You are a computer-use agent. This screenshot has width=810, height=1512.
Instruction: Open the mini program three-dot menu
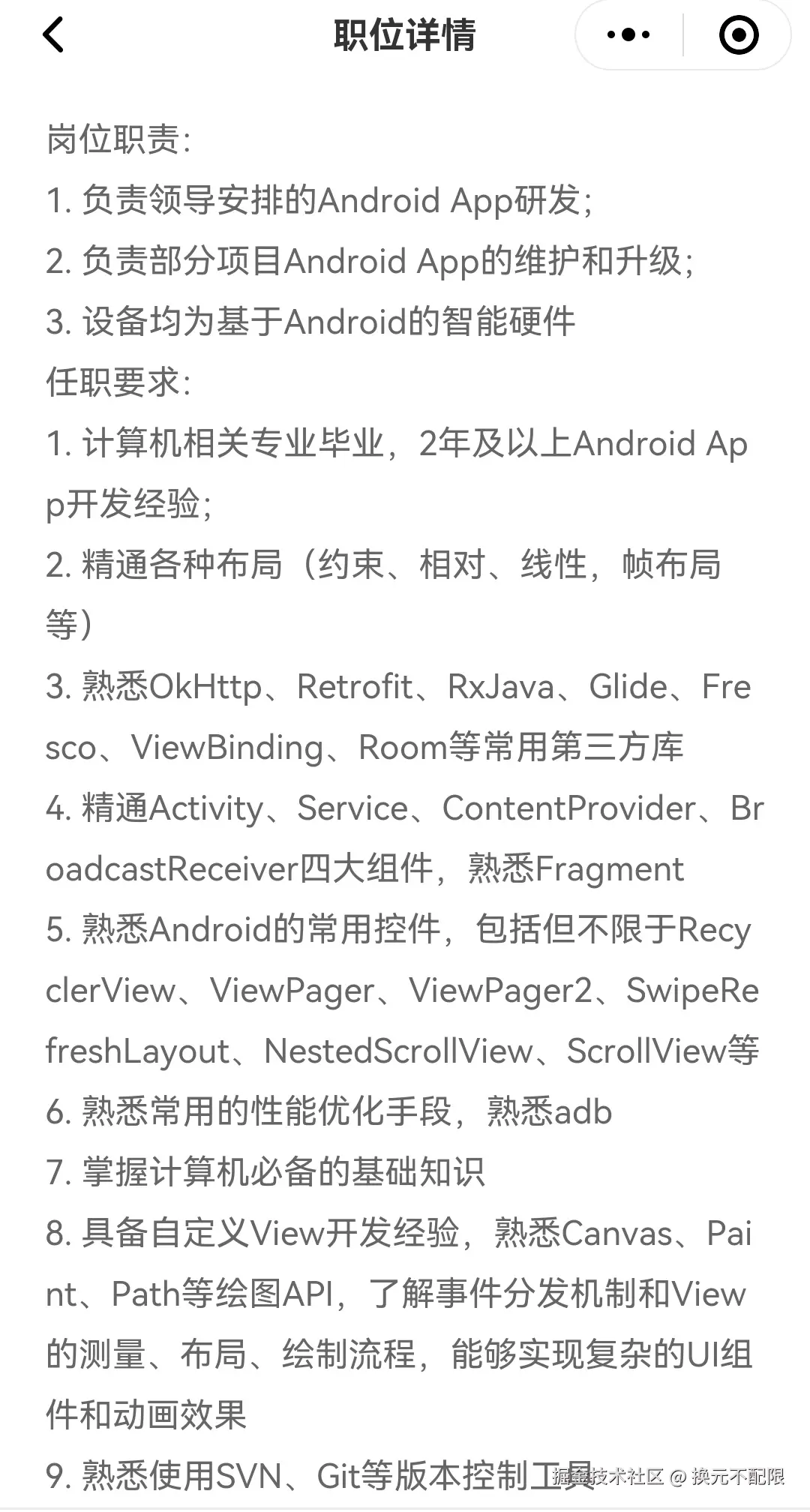pos(628,35)
